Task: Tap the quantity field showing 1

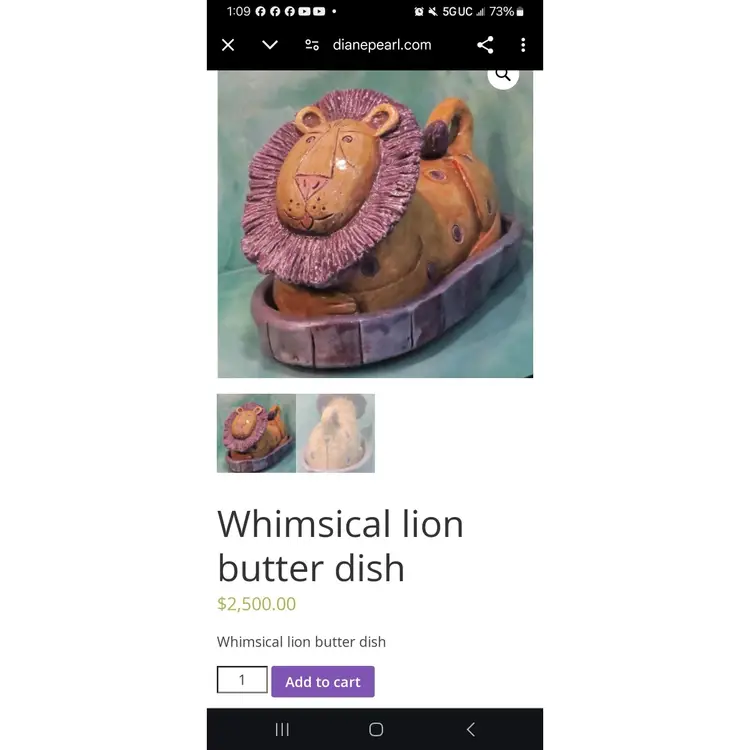Action: coord(242,680)
